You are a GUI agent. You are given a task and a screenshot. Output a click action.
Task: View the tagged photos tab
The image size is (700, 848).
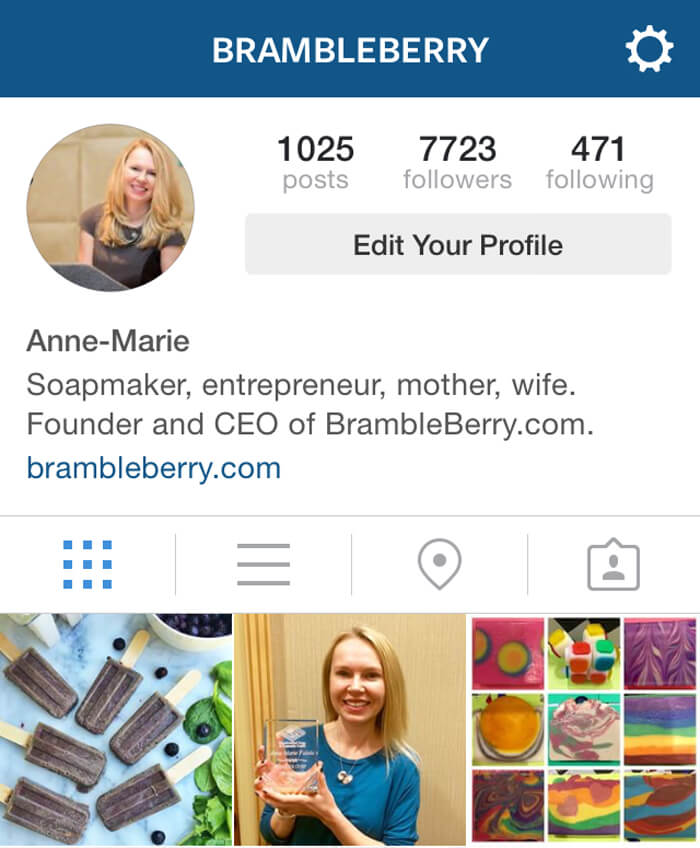(x=613, y=565)
